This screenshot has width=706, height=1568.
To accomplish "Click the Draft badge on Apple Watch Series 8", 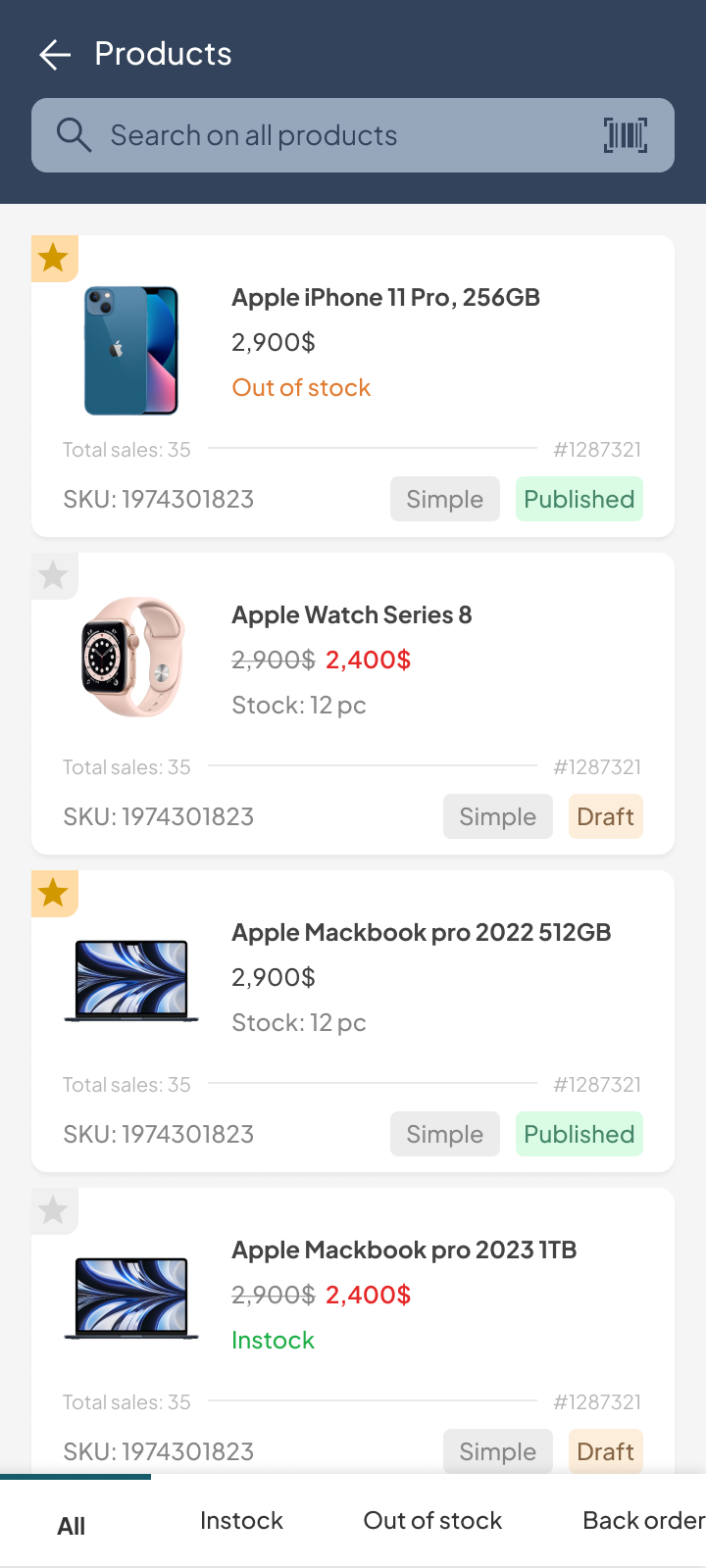I will tap(605, 816).
